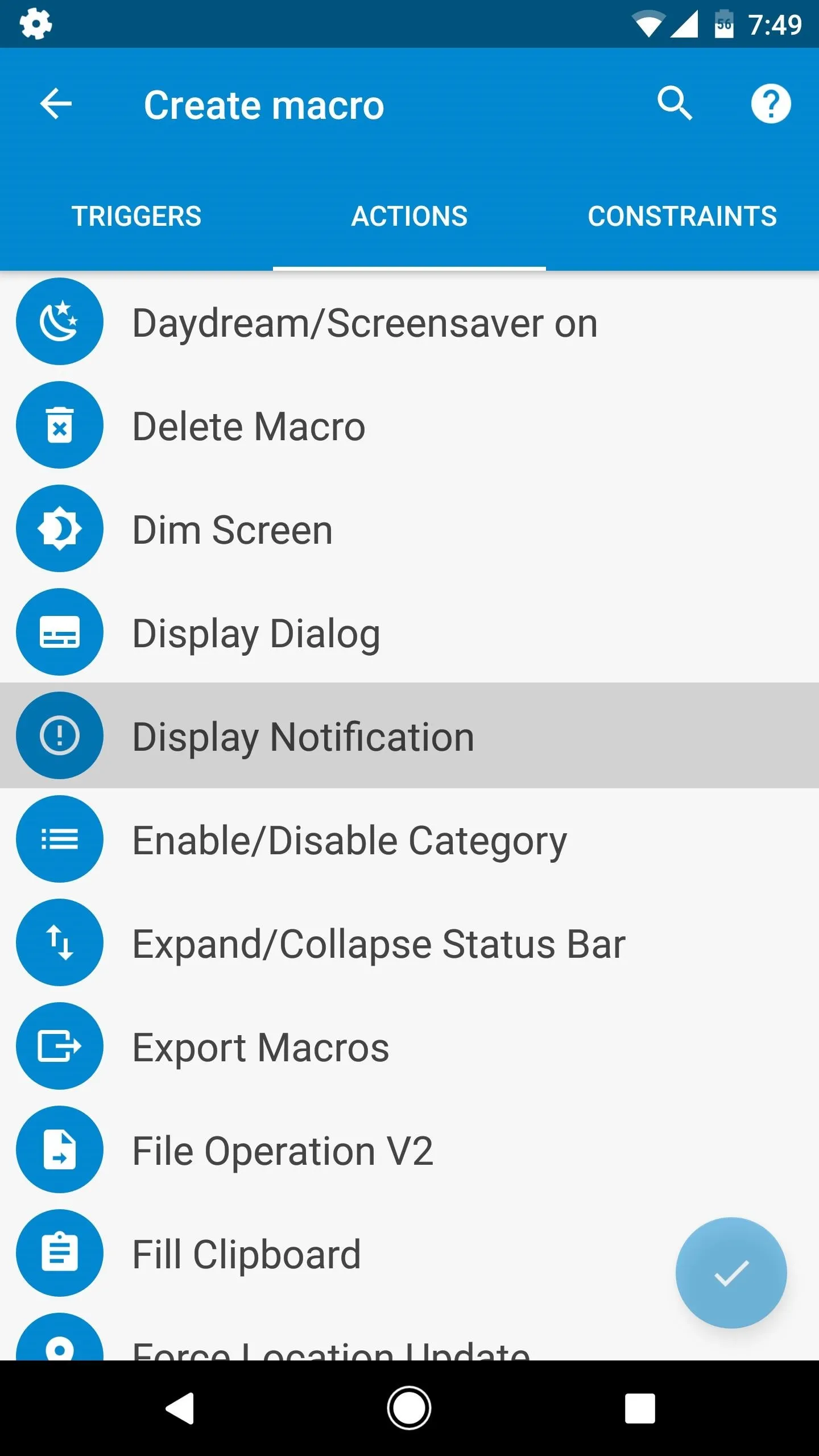Viewport: 819px width, 1456px height.
Task: Pick the Display Dialog action
Action: click(x=409, y=632)
